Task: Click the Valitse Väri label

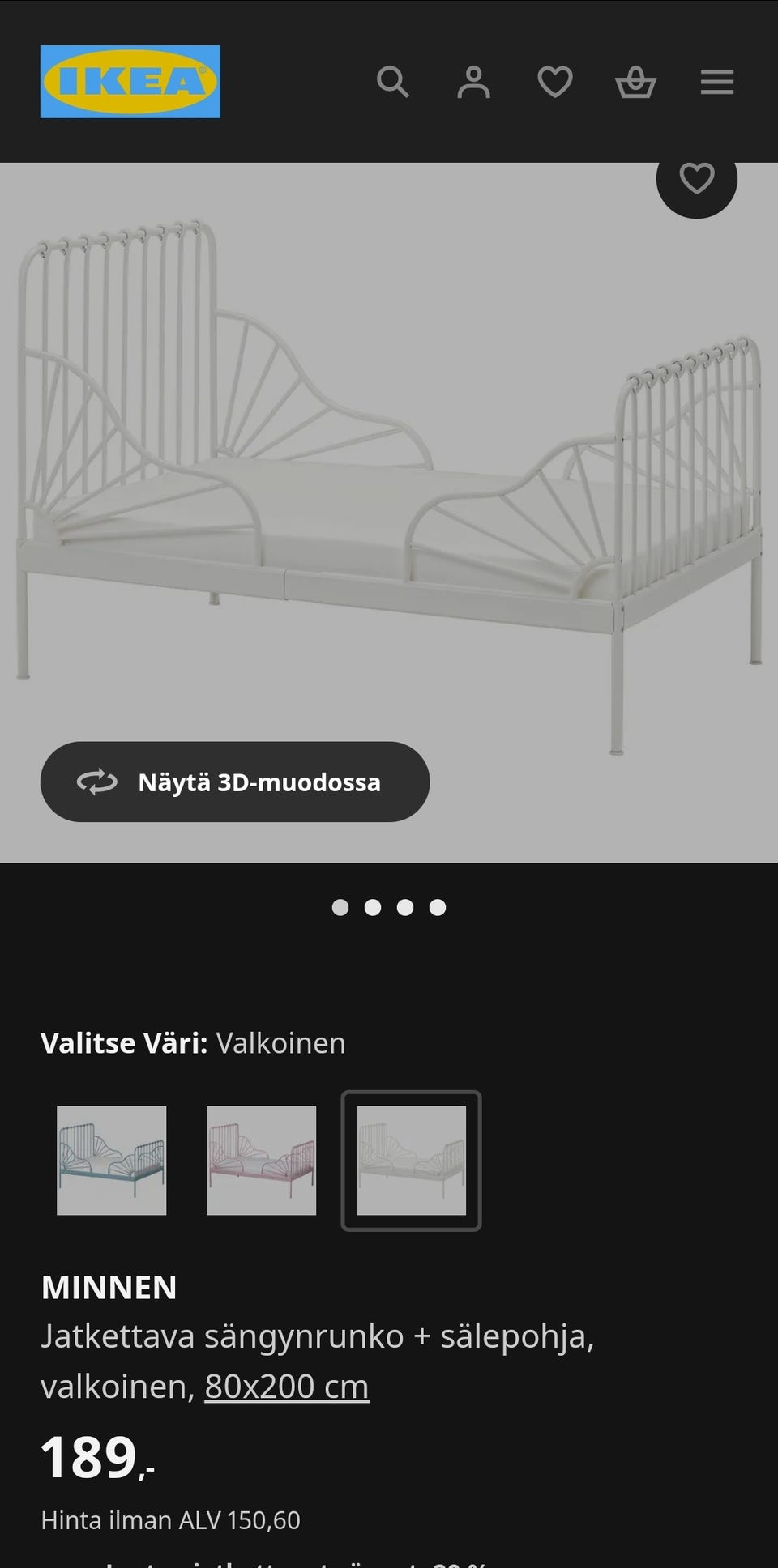Action: 125,1043
